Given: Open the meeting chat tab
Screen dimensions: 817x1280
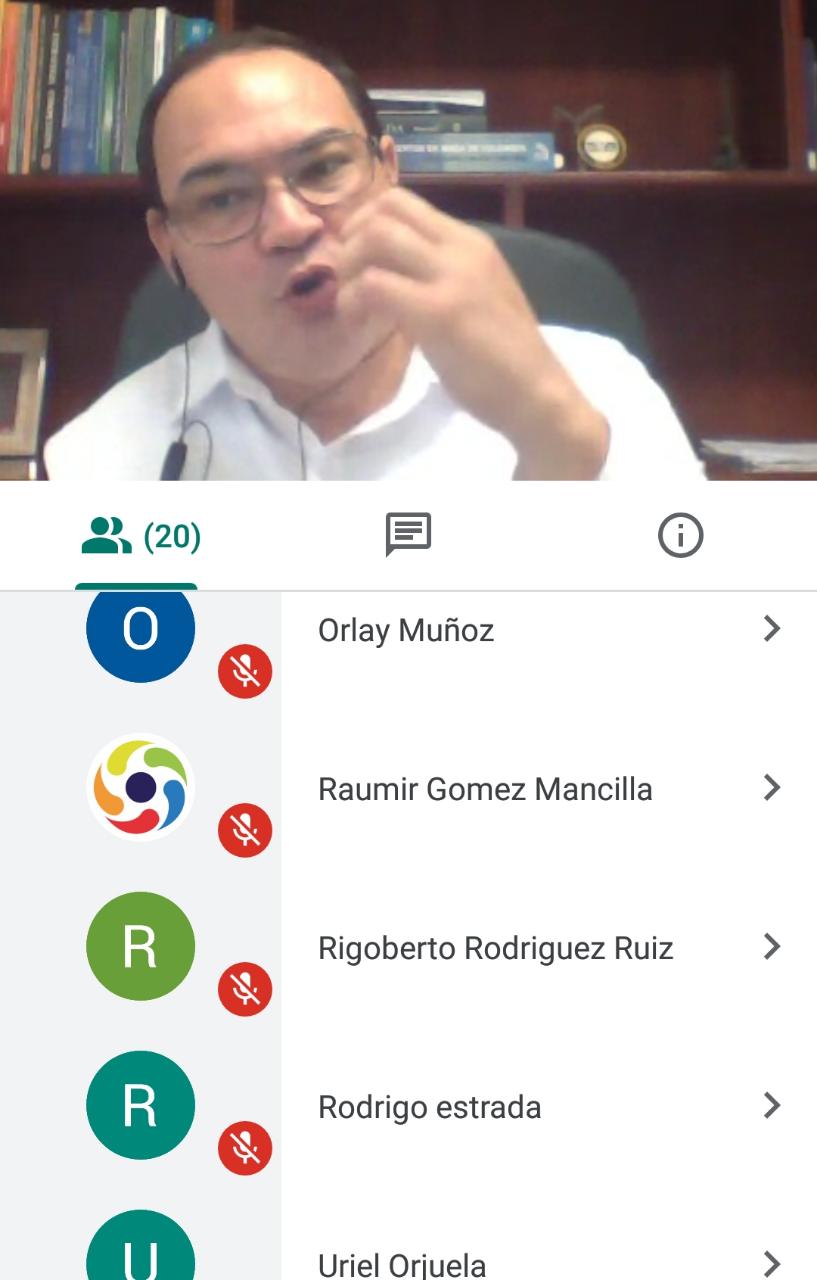Looking at the screenshot, I should 408,537.
